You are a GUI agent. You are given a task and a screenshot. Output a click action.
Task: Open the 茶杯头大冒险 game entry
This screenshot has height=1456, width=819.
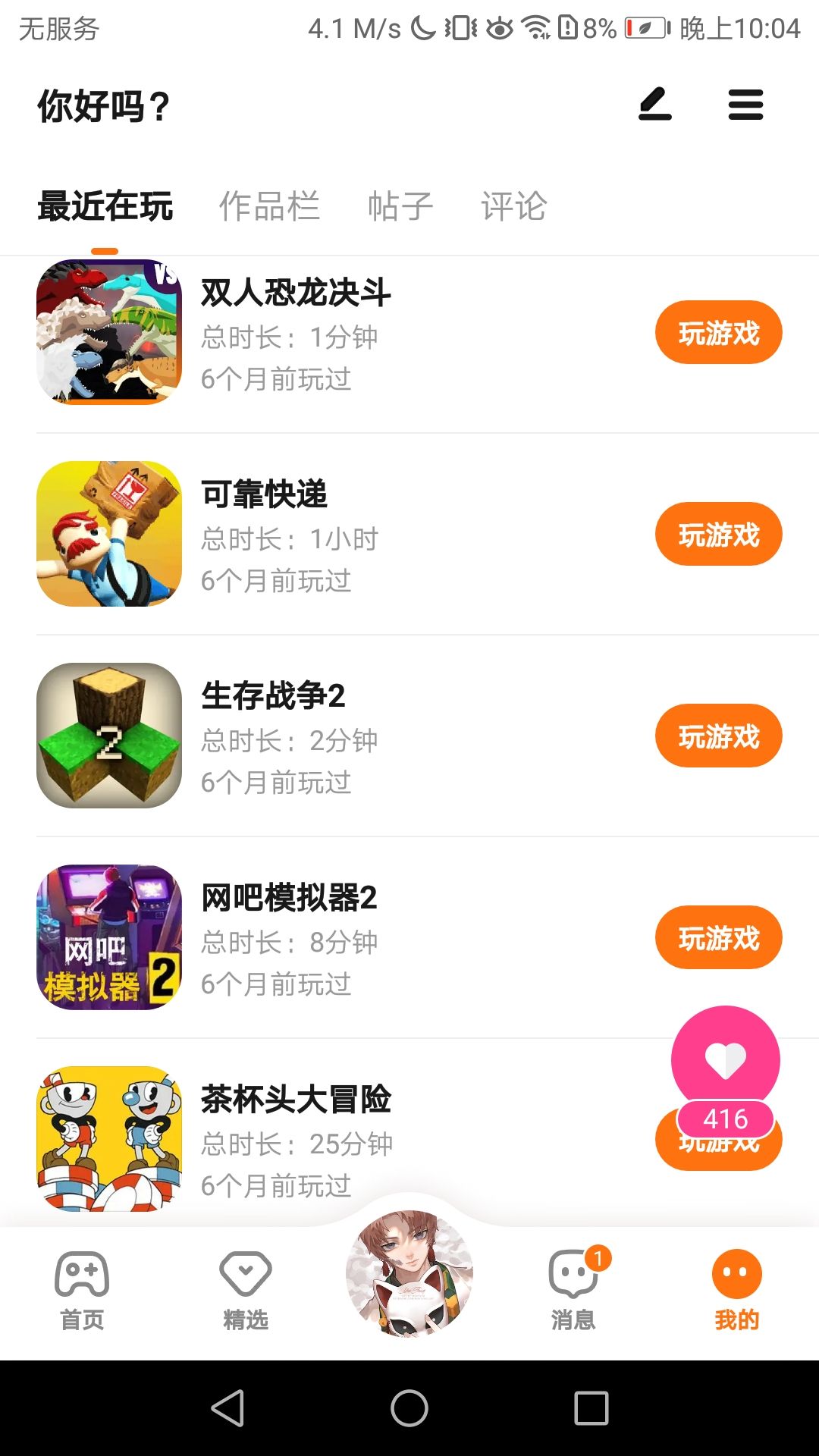pyautogui.click(x=296, y=1100)
